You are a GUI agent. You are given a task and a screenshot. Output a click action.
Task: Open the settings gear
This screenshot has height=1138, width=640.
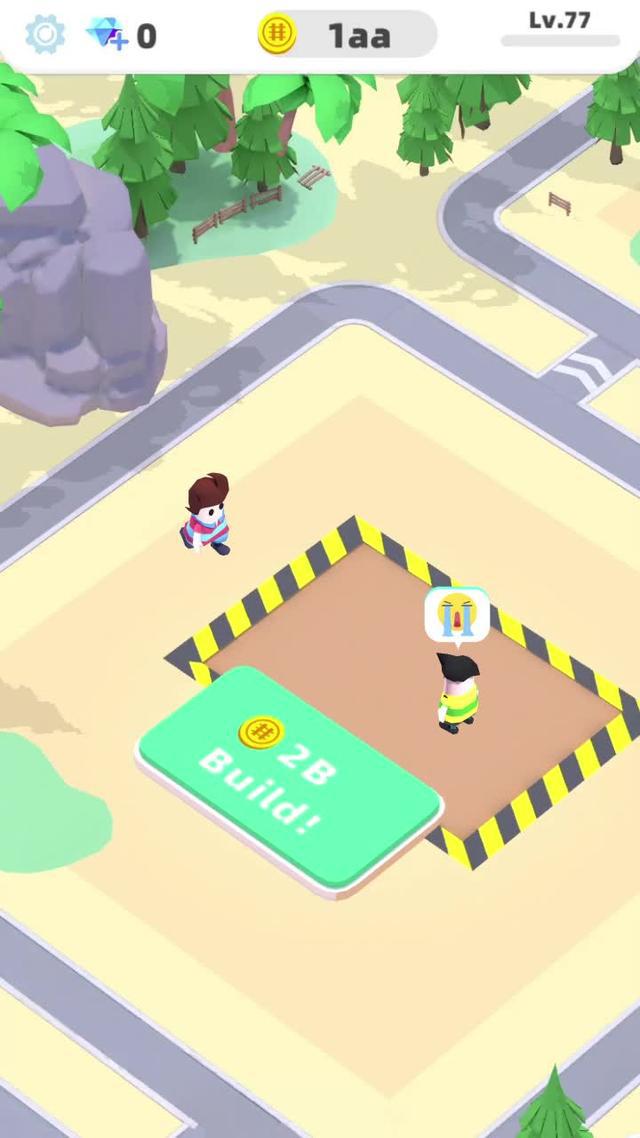(44, 35)
